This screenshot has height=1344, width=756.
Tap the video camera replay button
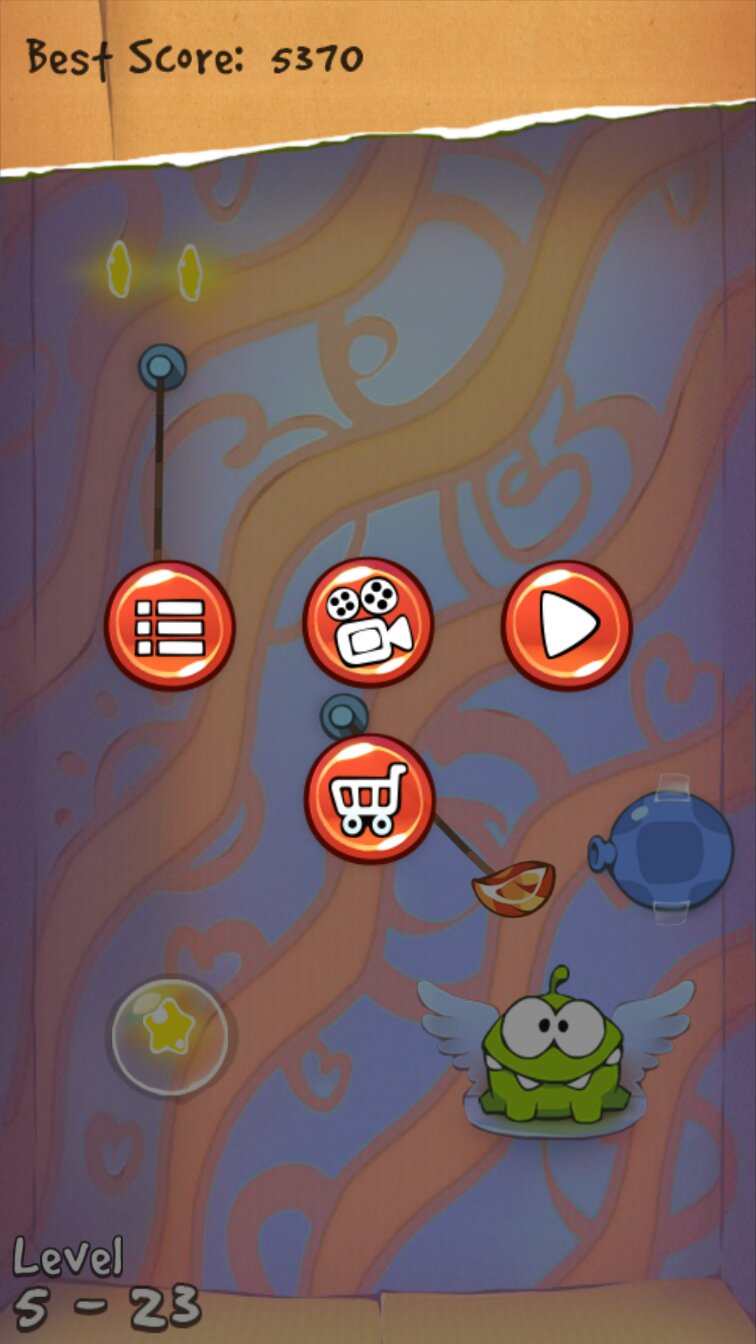[x=368, y=623]
